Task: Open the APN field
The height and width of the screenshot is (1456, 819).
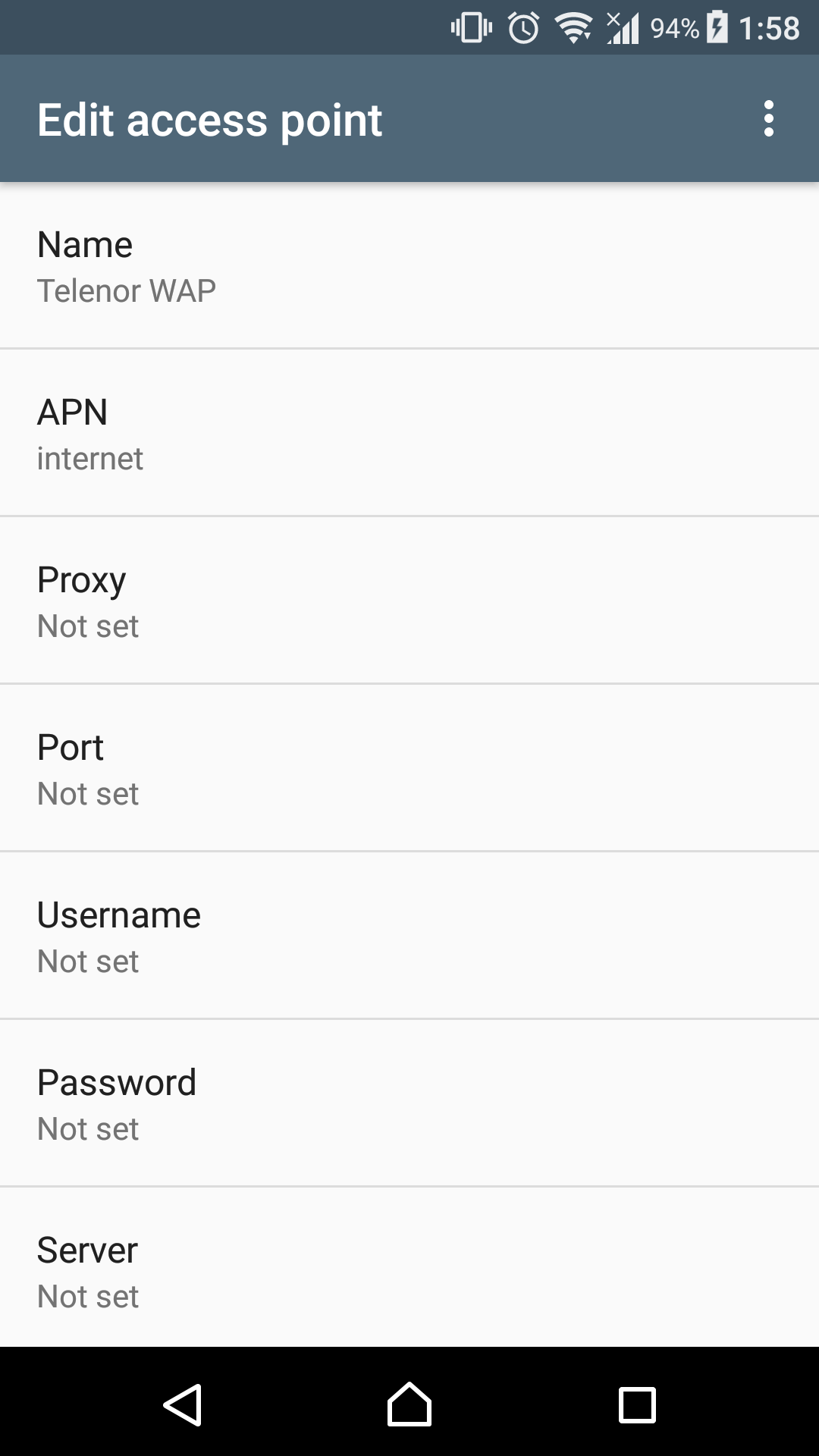Action: coord(409,433)
